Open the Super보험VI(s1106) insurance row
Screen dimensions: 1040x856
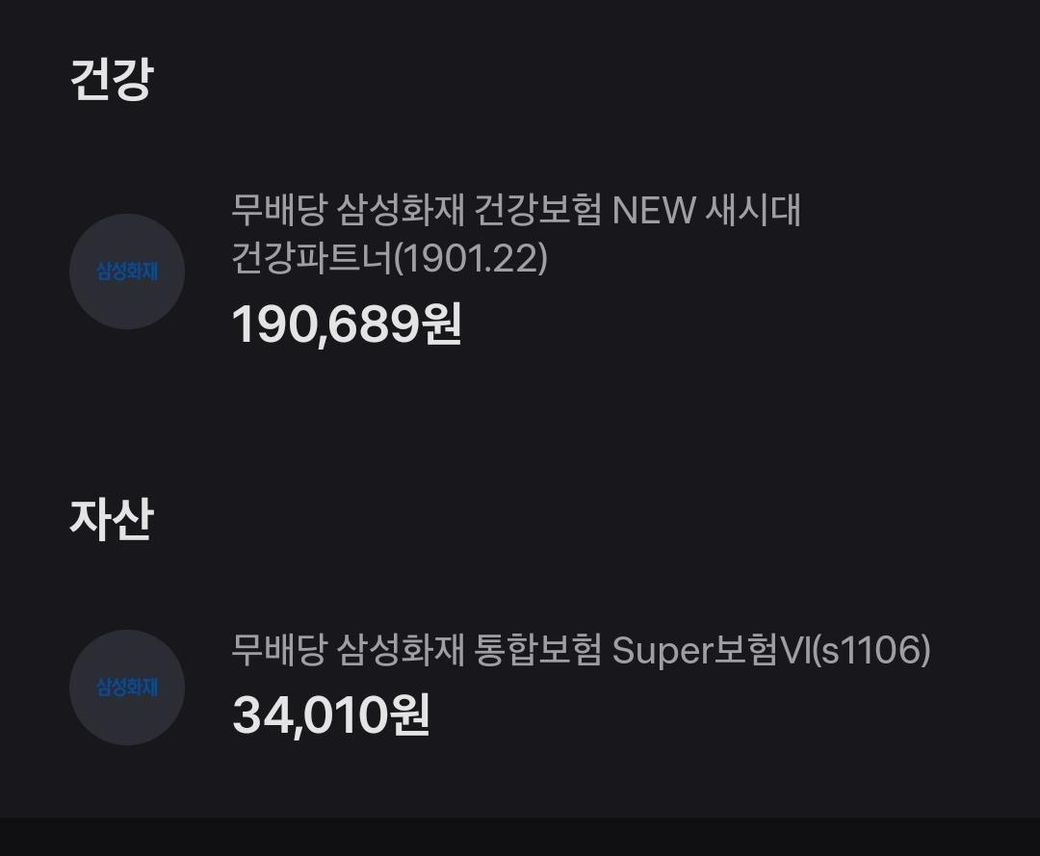(580, 686)
